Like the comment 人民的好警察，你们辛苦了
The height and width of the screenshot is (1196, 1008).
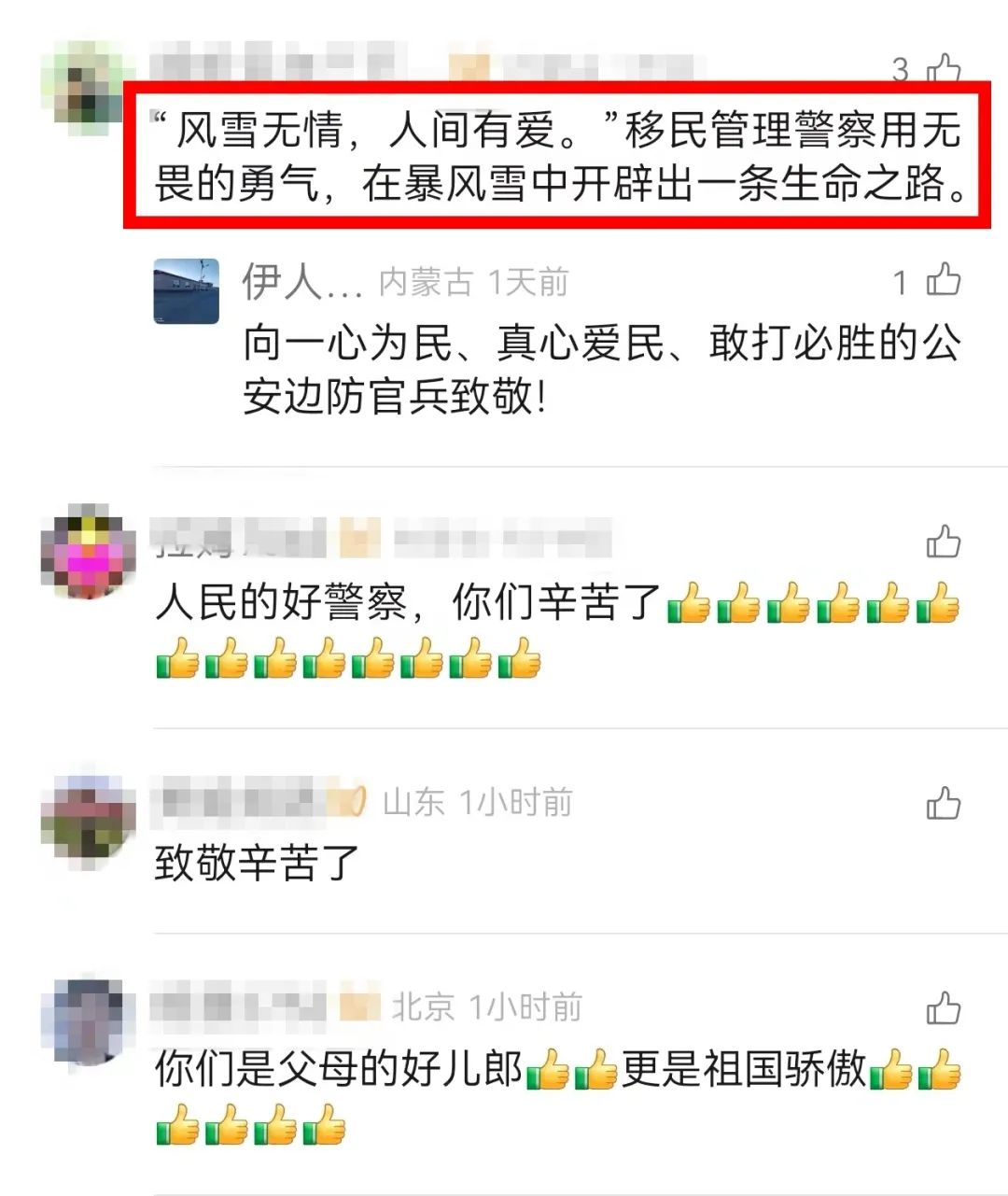(943, 542)
